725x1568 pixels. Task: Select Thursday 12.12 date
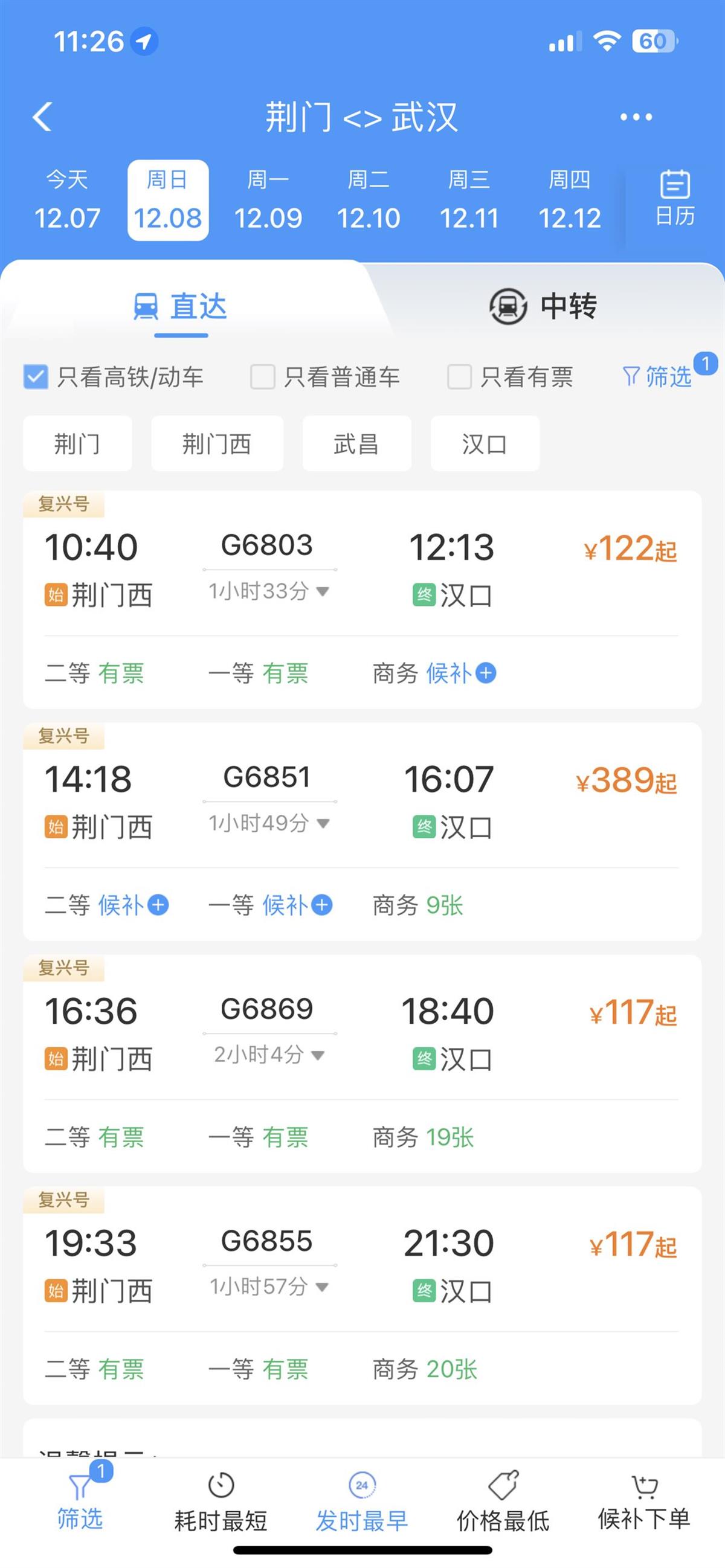[569, 201]
